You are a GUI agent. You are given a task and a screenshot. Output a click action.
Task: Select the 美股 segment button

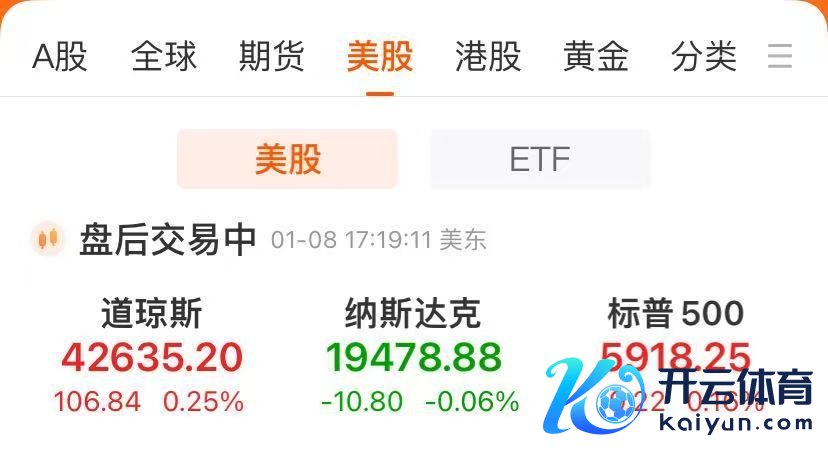[287, 159]
